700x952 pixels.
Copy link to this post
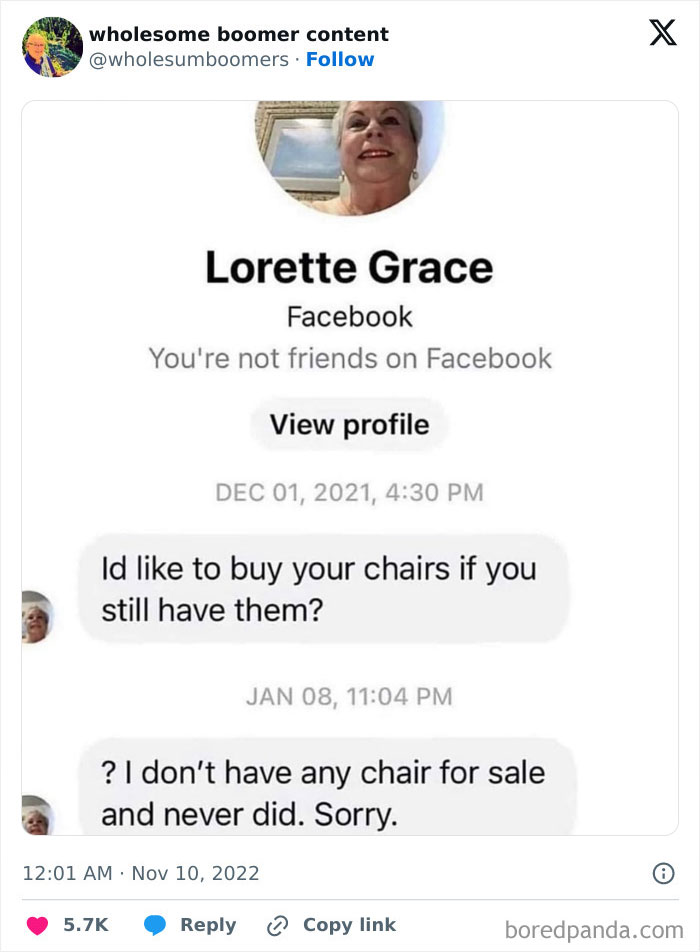click(335, 925)
